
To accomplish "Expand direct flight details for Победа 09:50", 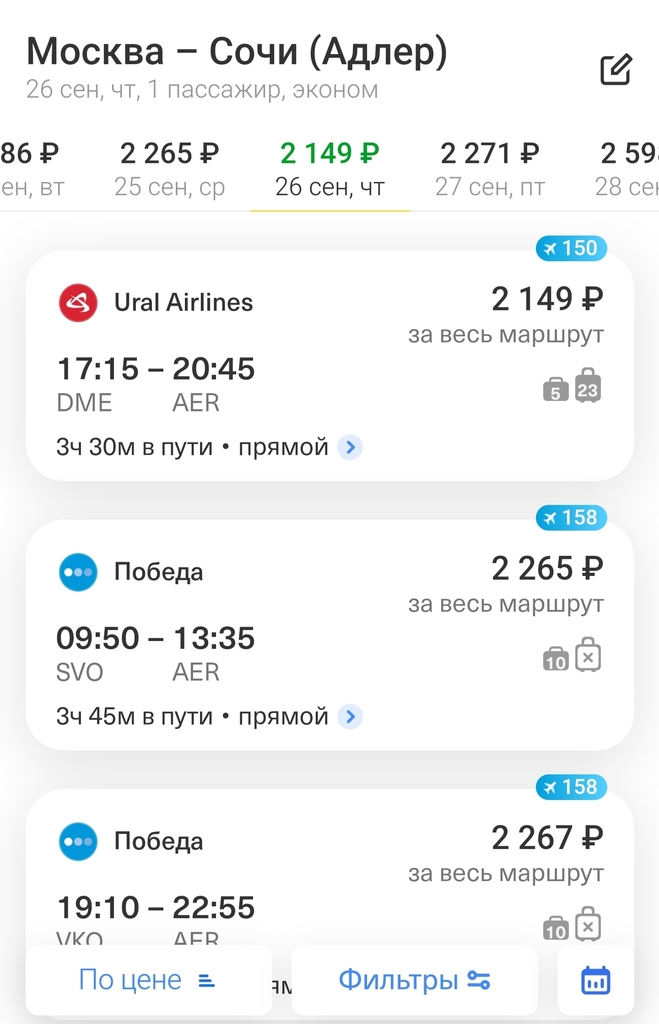I will [349, 716].
